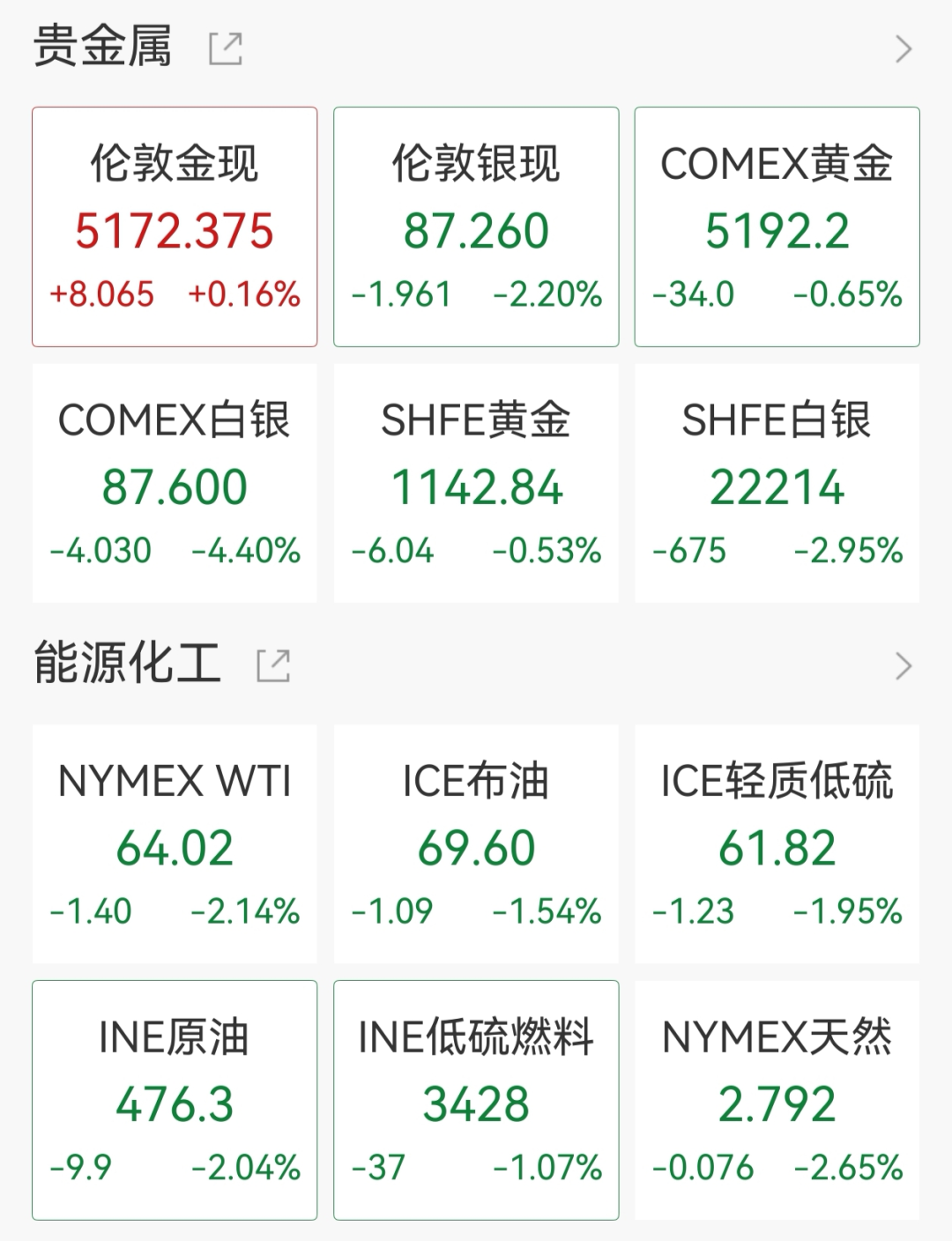Viewport: 952px width, 1241px height.
Task: Open the COMEX黄金 quote card
Action: pyautogui.click(x=777, y=227)
